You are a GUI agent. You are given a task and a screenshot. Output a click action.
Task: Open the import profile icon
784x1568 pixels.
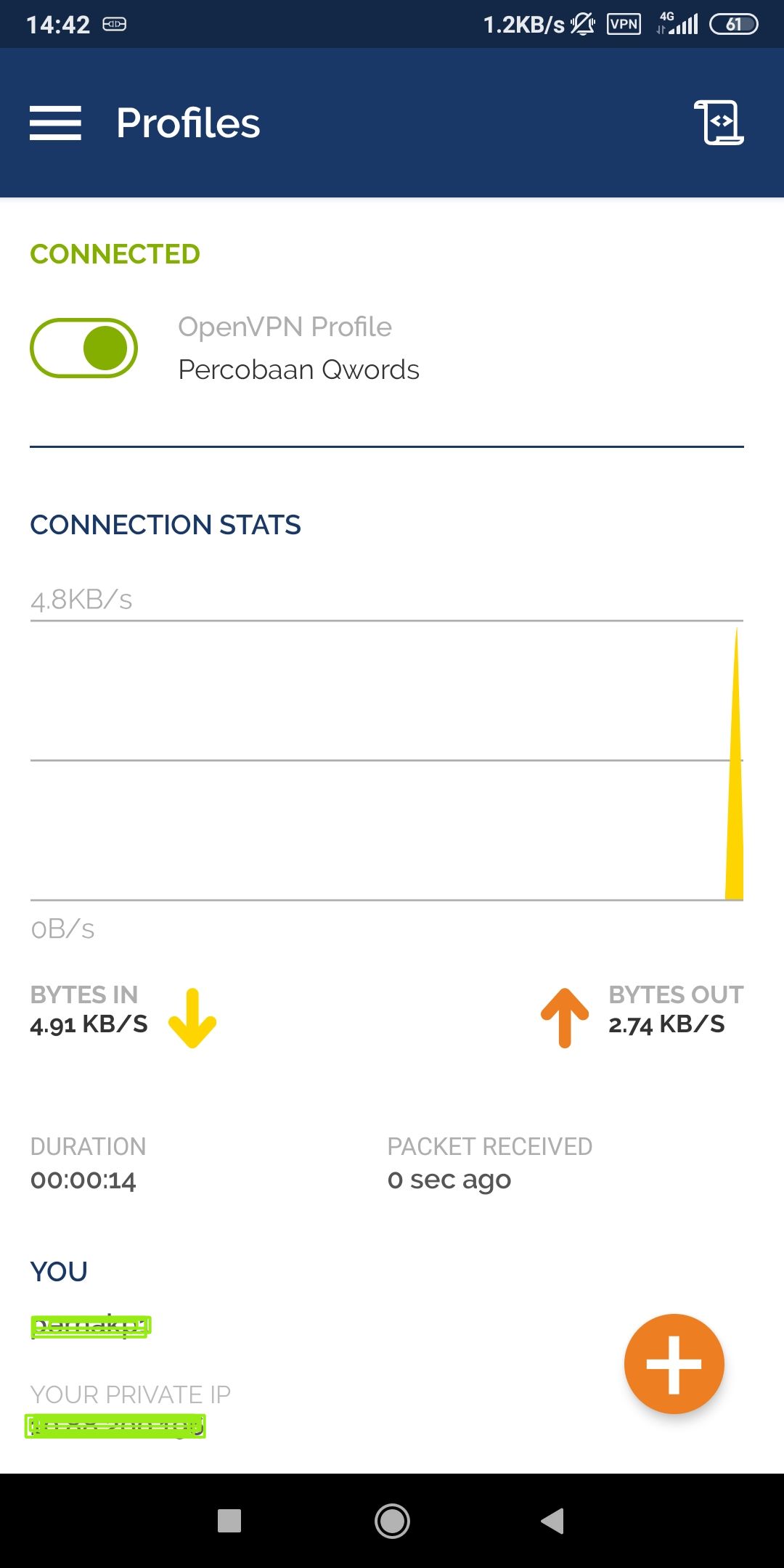tap(719, 123)
